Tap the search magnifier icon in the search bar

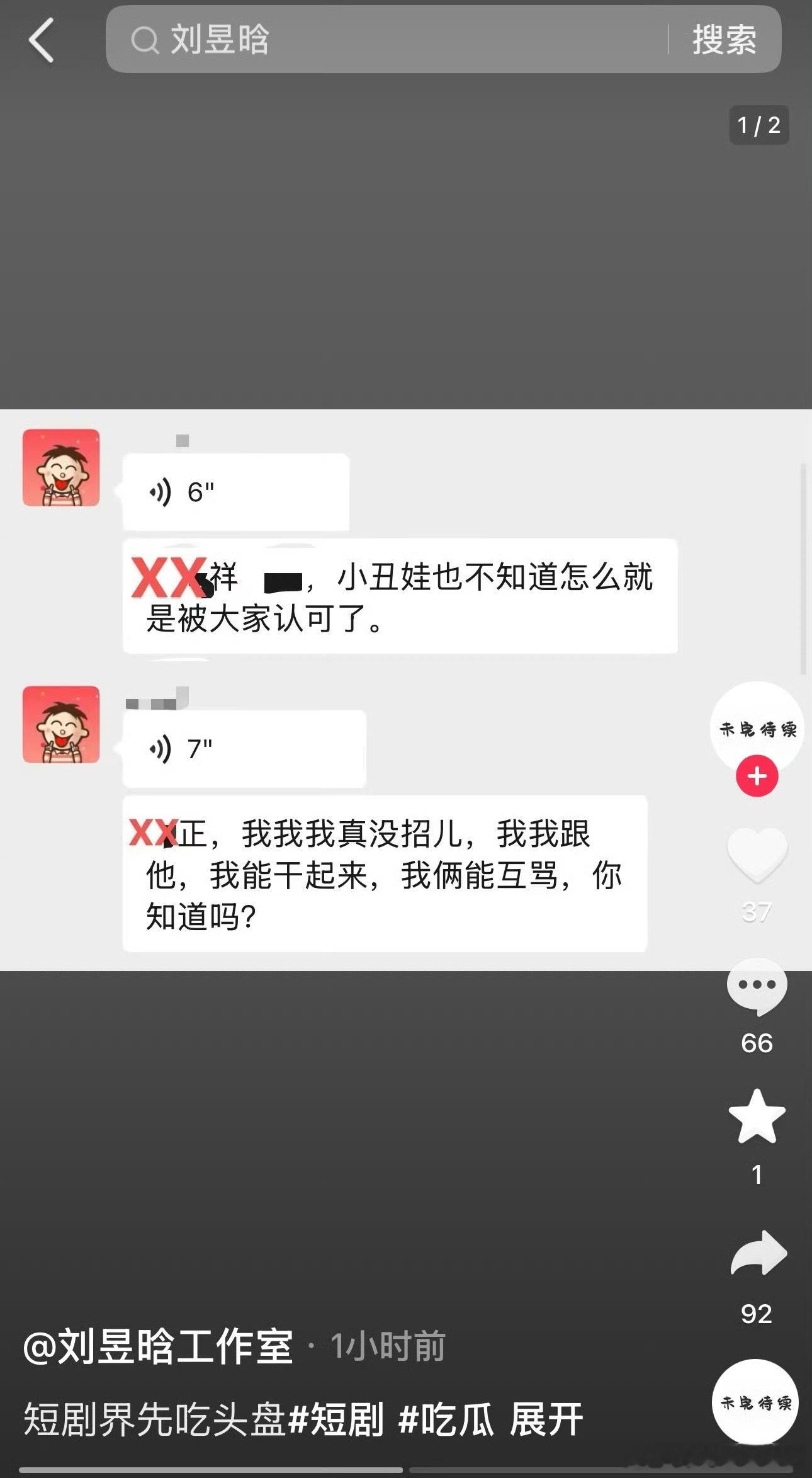pyautogui.click(x=145, y=40)
